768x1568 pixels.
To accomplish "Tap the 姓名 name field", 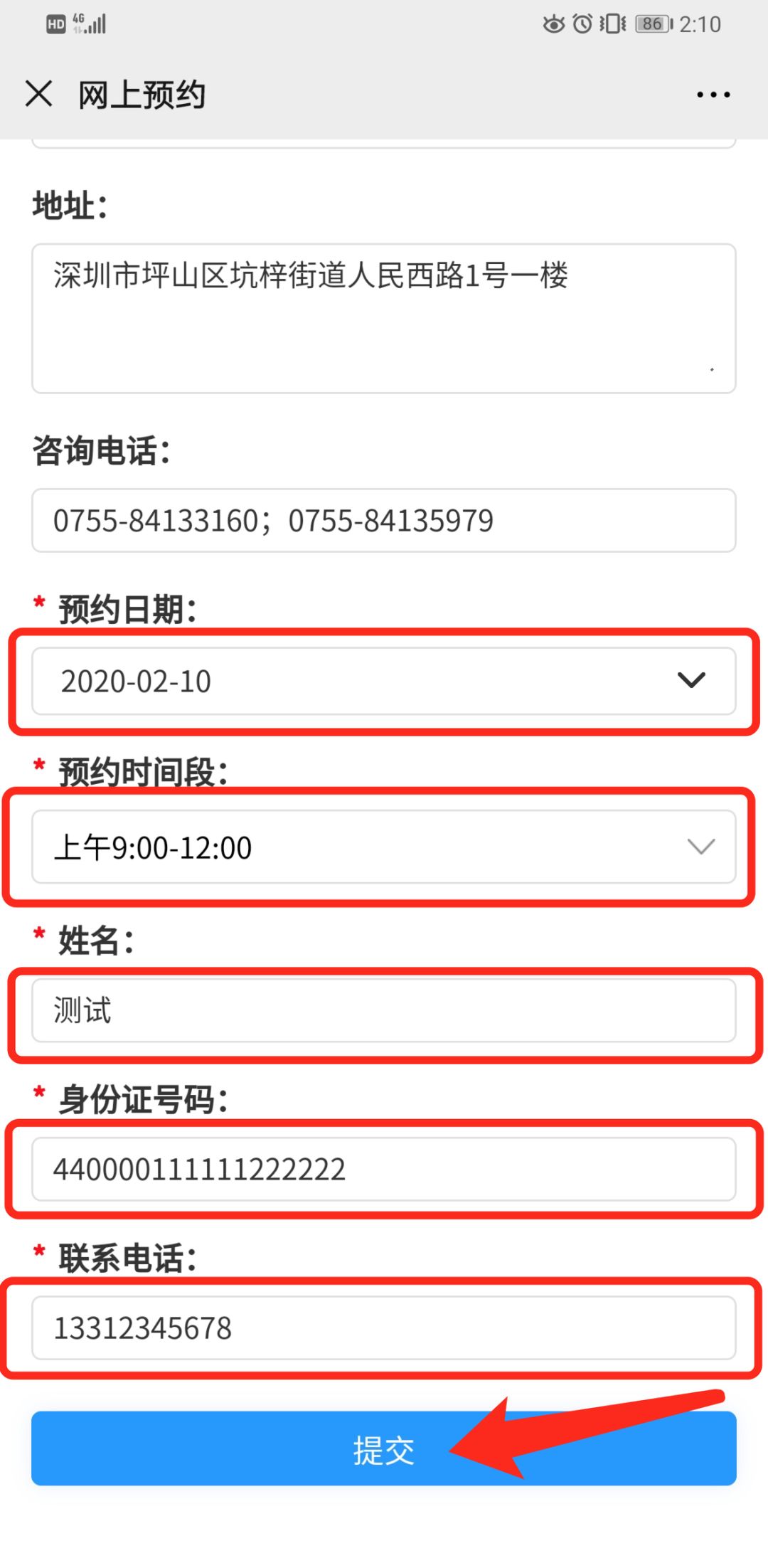I will 384,1010.
